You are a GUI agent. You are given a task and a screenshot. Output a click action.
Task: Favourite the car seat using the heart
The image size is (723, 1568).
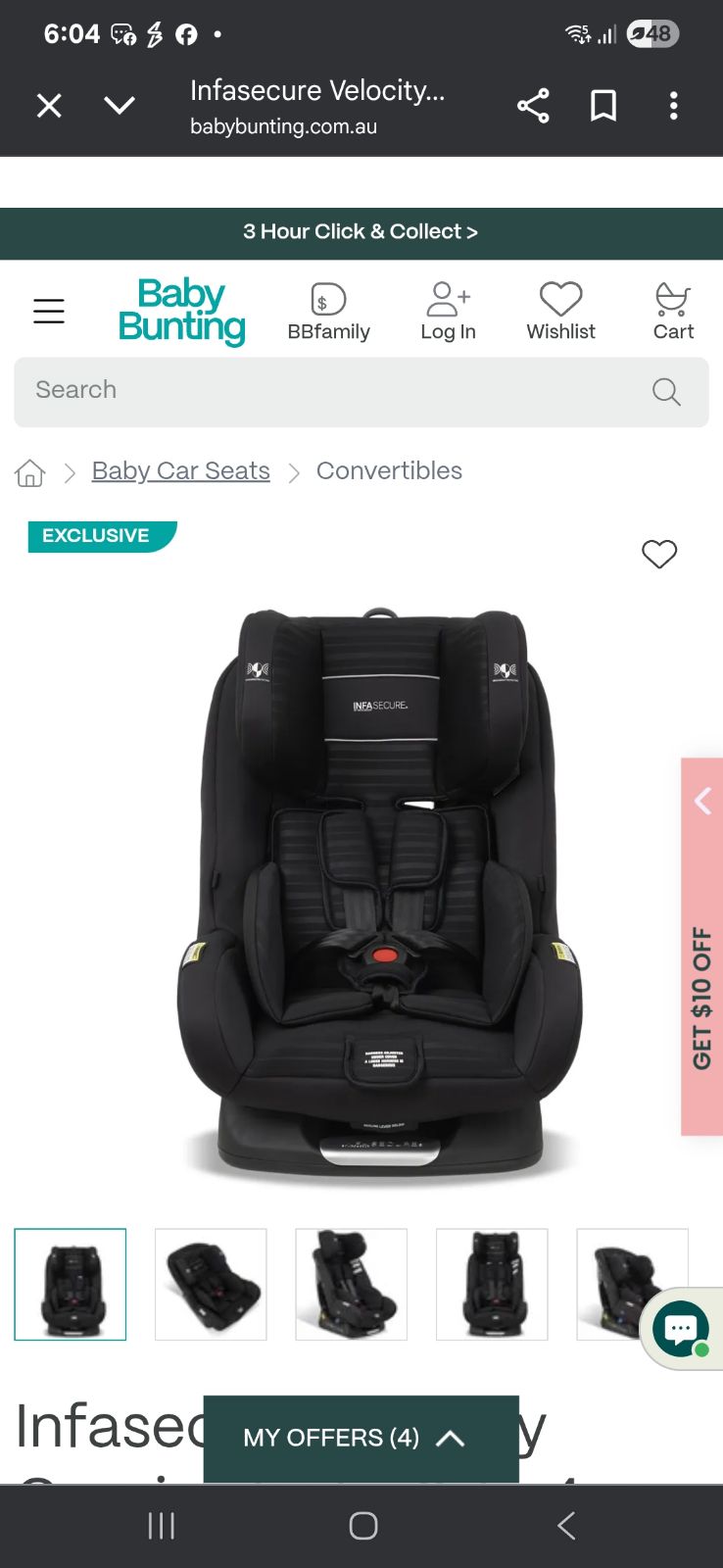click(659, 554)
